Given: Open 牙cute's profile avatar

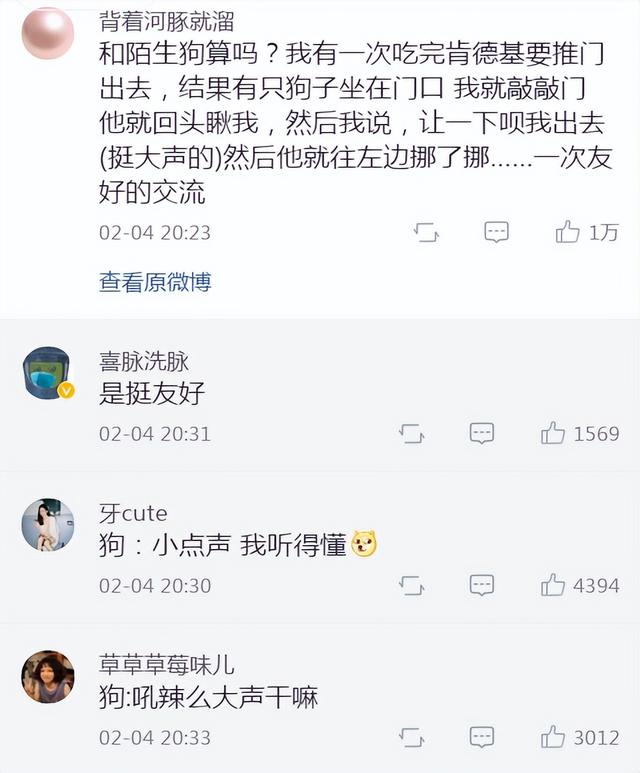Looking at the screenshot, I should click(48, 525).
